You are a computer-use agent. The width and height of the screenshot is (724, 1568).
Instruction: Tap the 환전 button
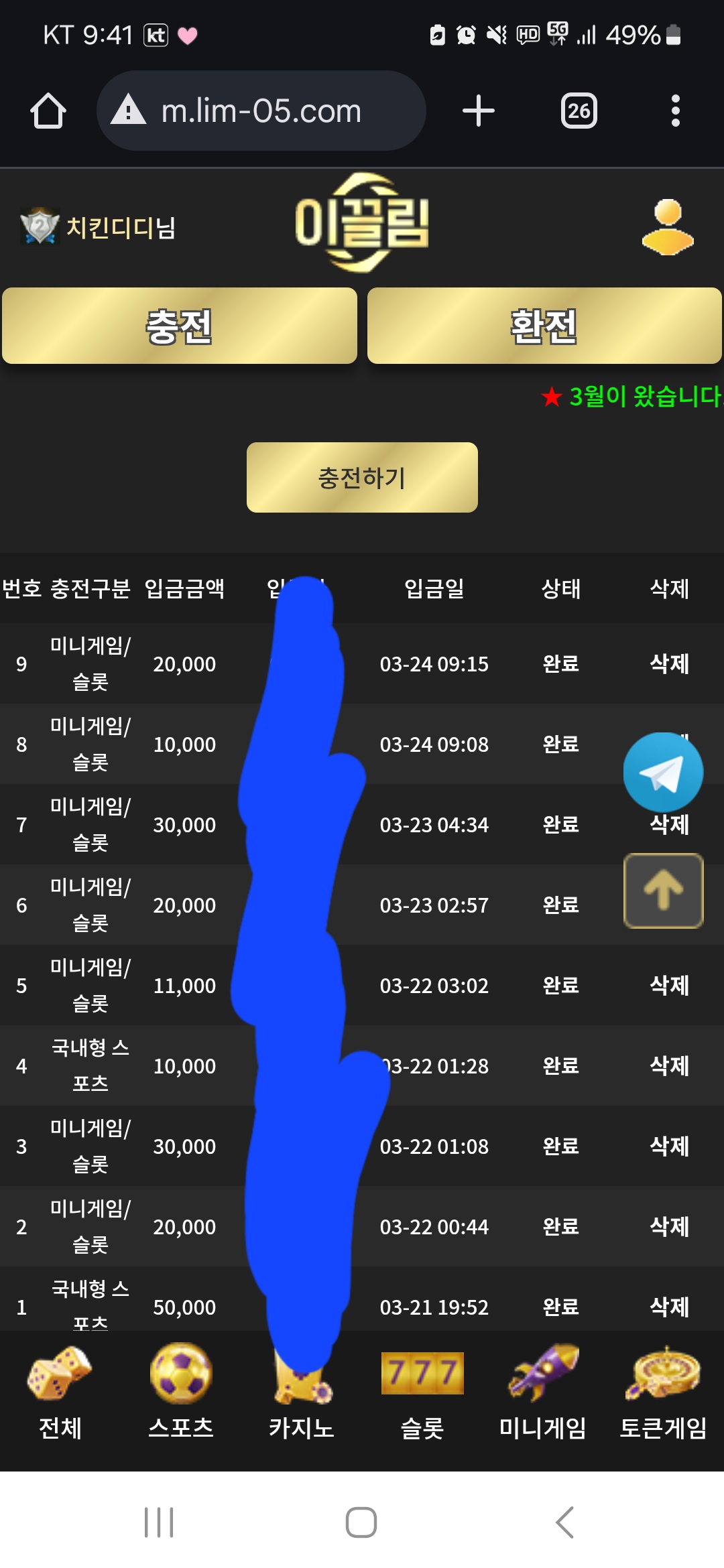click(544, 326)
